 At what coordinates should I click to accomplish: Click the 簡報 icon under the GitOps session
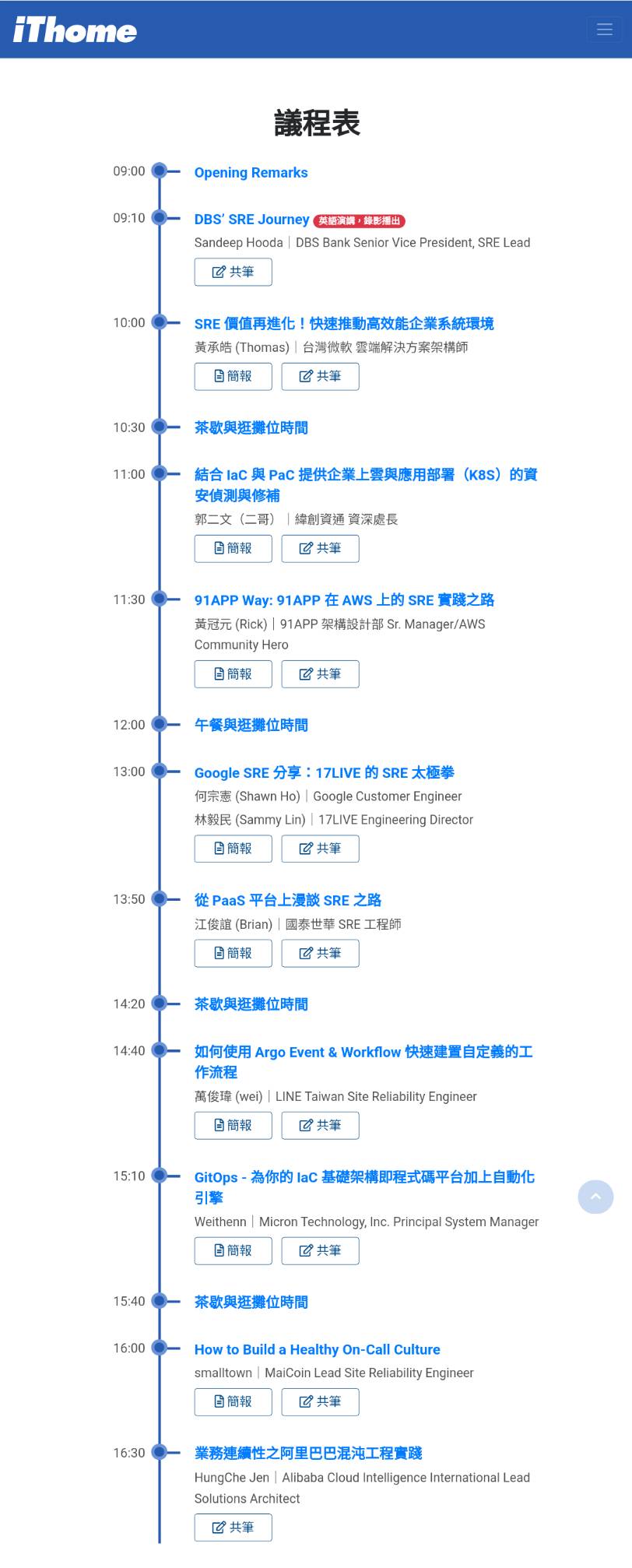pyautogui.click(x=233, y=1251)
